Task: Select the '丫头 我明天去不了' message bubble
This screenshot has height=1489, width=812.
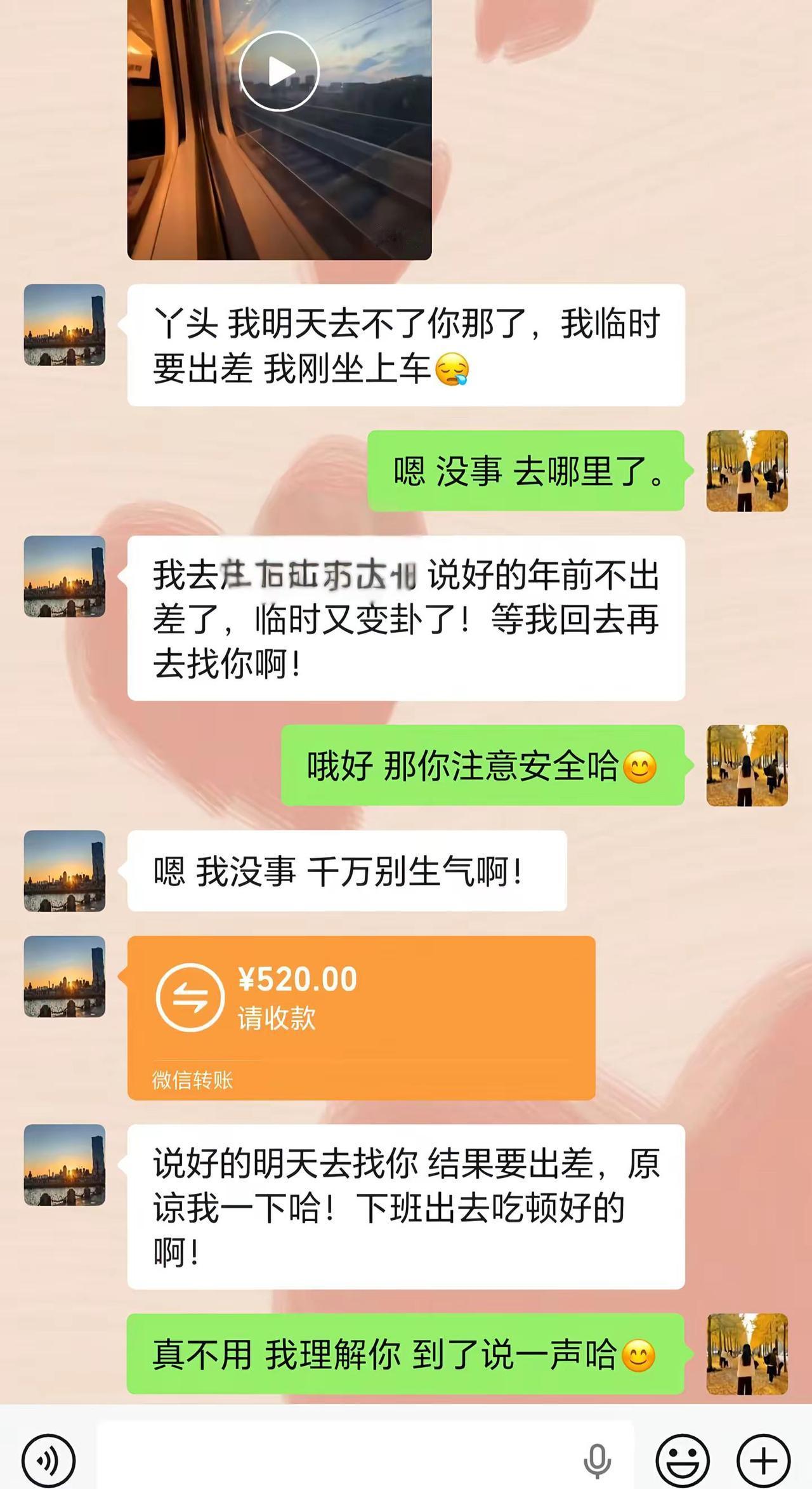Action: [406, 346]
